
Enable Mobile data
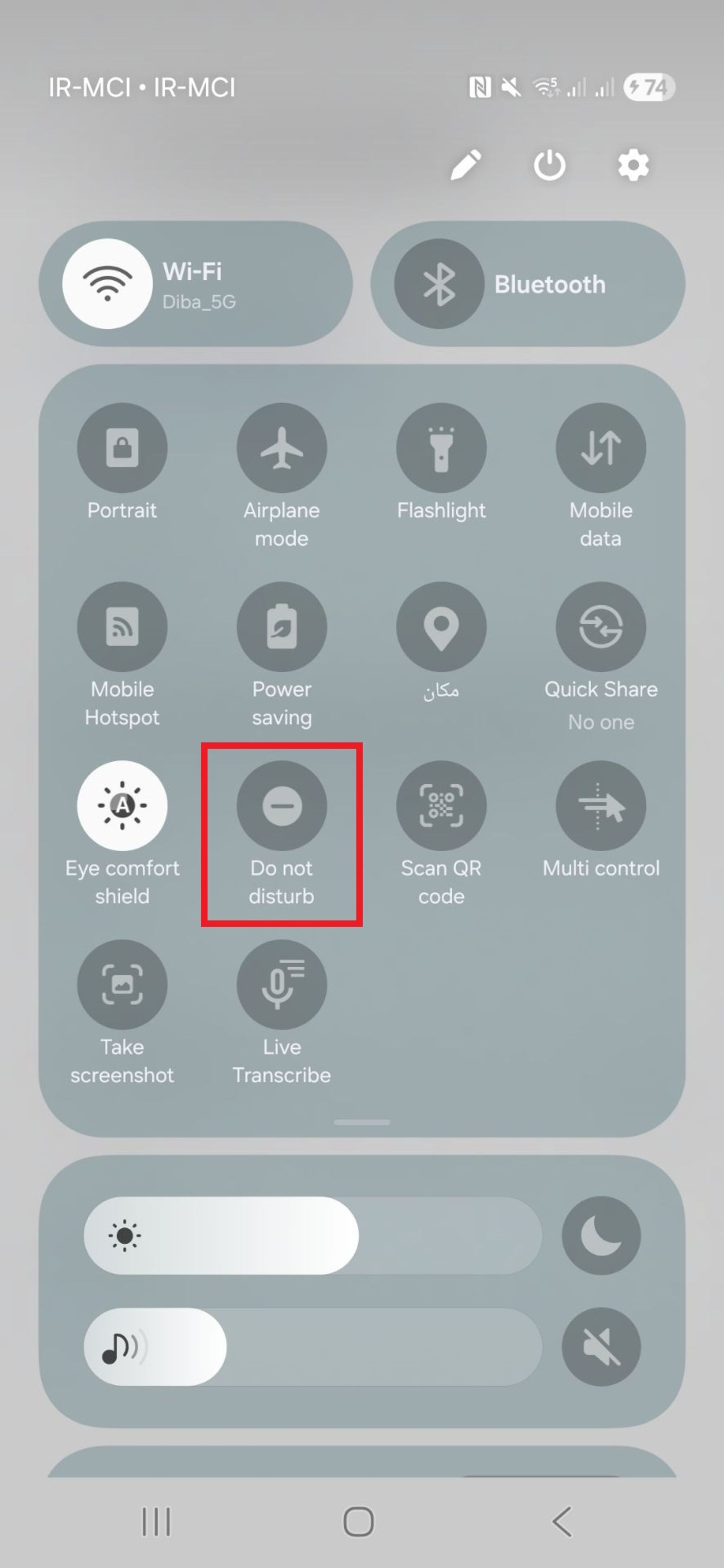(601, 448)
